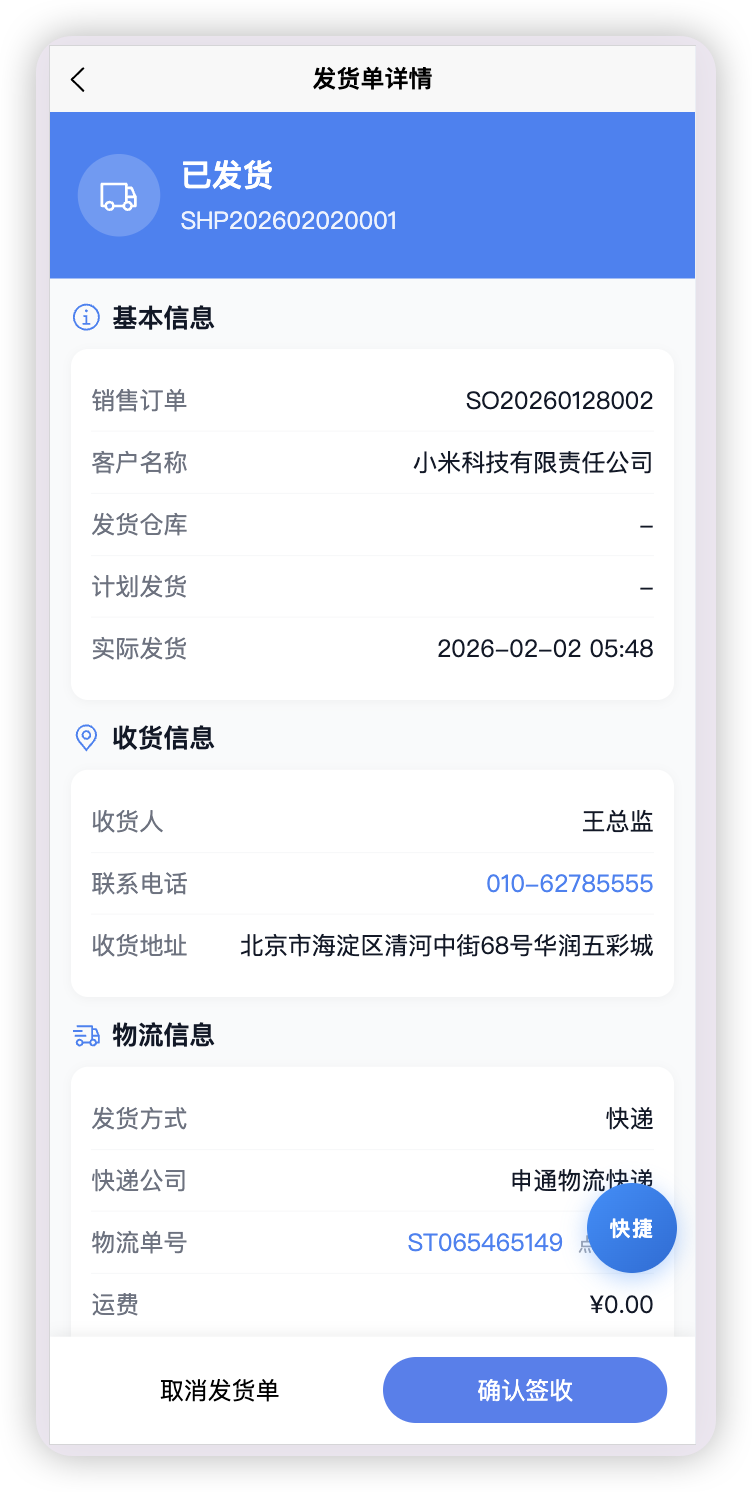Click shipment number SHP202602020001
The width and height of the screenshot is (752, 1492).
[289, 220]
